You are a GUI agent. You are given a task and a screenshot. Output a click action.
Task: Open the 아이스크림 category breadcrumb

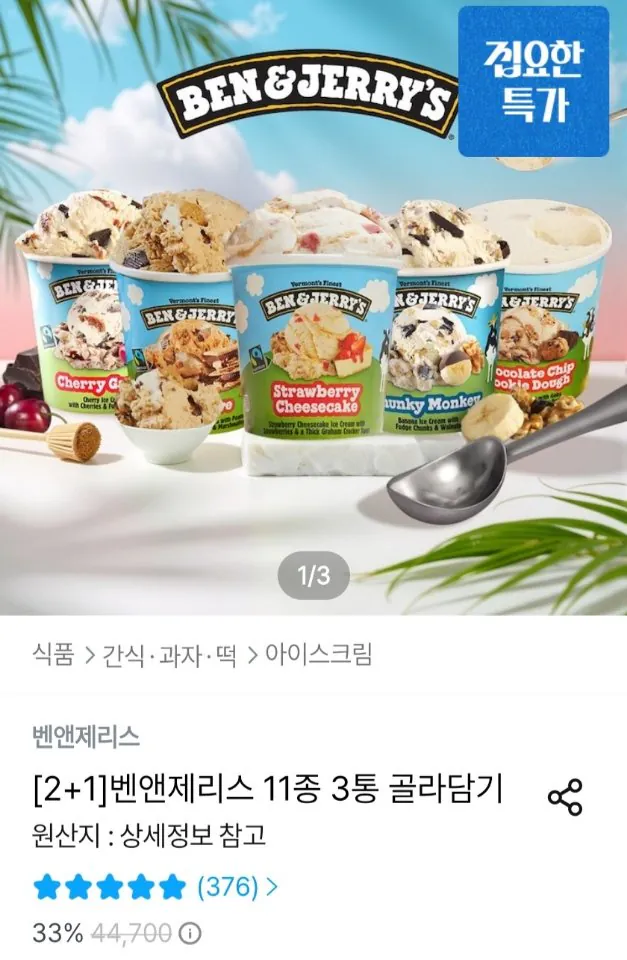point(319,655)
